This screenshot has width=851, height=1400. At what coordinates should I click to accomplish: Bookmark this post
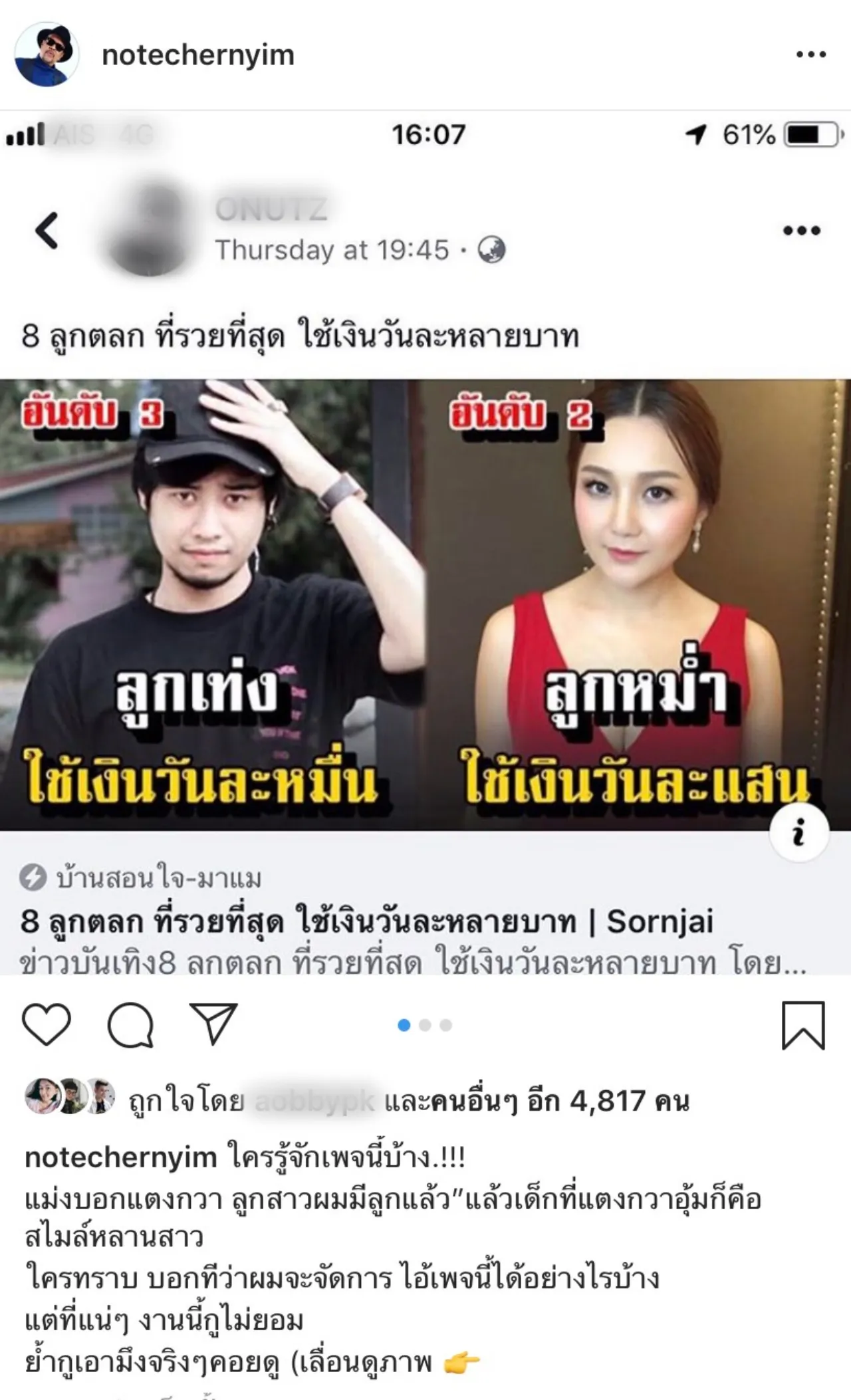[803, 1024]
